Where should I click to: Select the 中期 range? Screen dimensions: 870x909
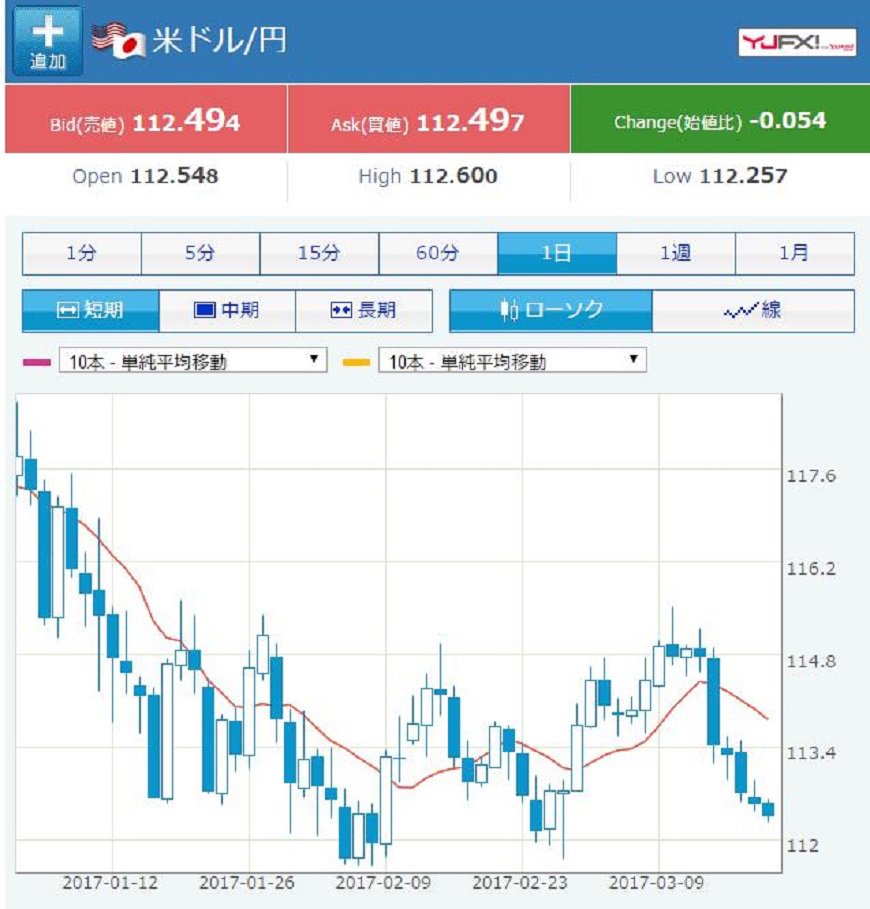pos(227,311)
